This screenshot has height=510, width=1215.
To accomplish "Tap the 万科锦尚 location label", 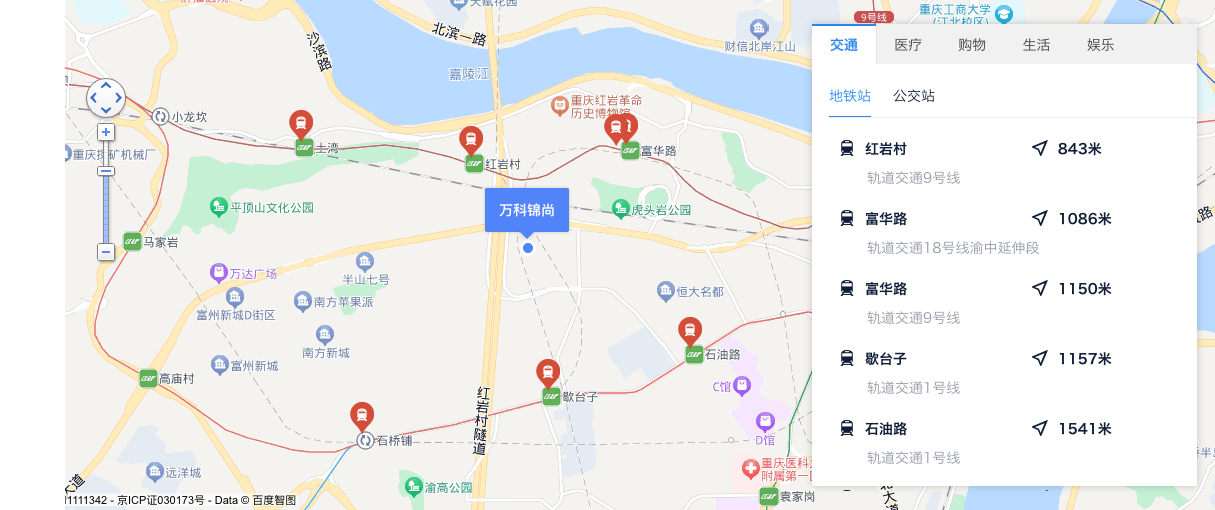I will point(527,210).
